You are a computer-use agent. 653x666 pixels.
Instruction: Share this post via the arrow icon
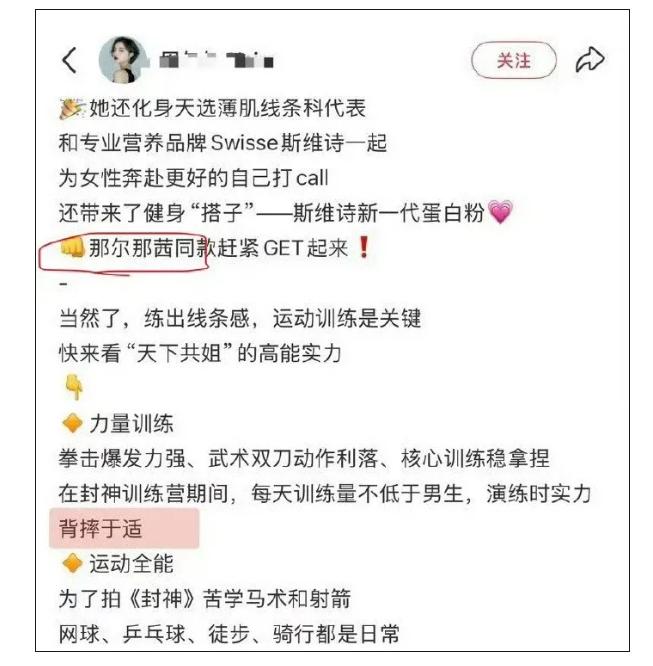tap(589, 60)
